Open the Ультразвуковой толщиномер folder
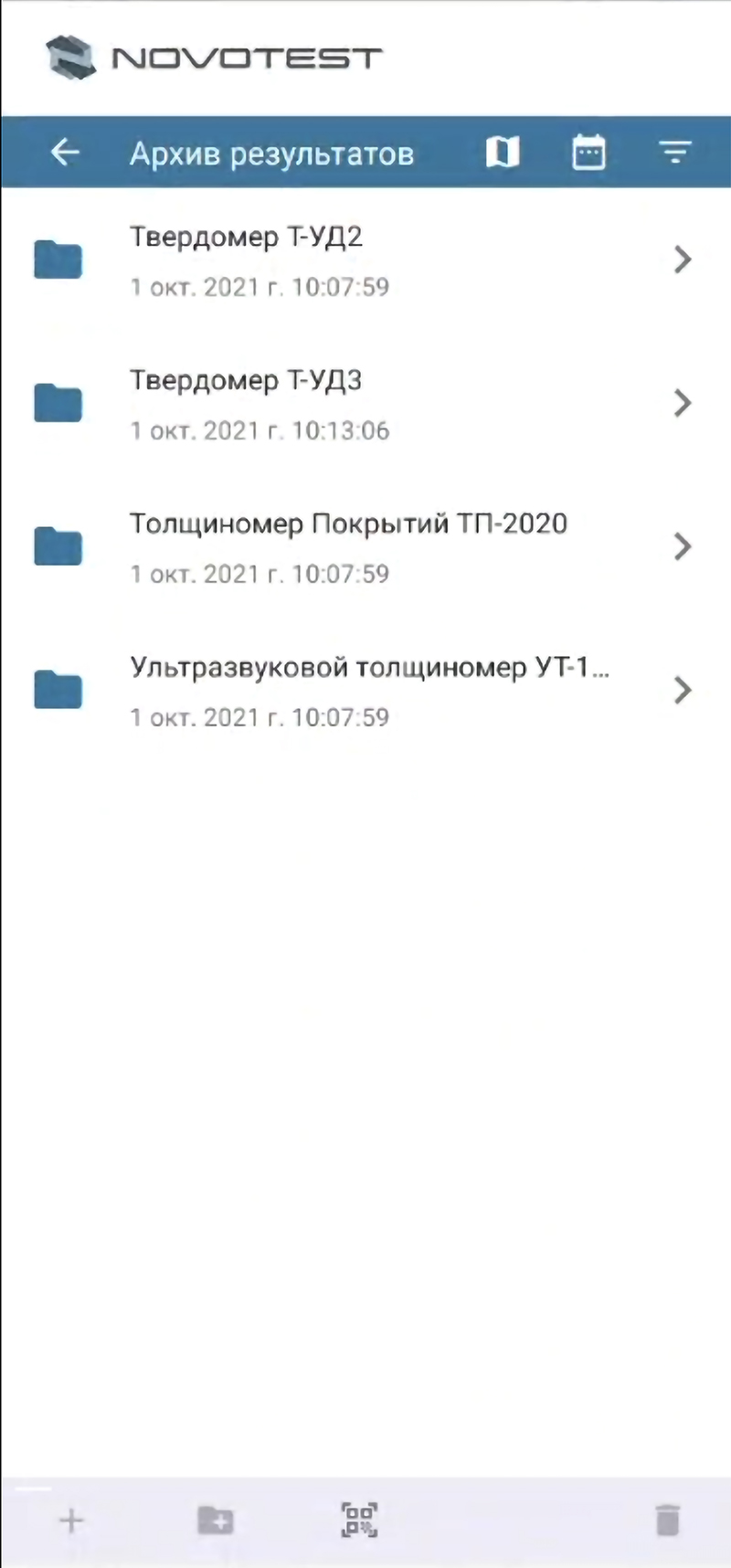The height and width of the screenshot is (1568, 731). pos(365,691)
